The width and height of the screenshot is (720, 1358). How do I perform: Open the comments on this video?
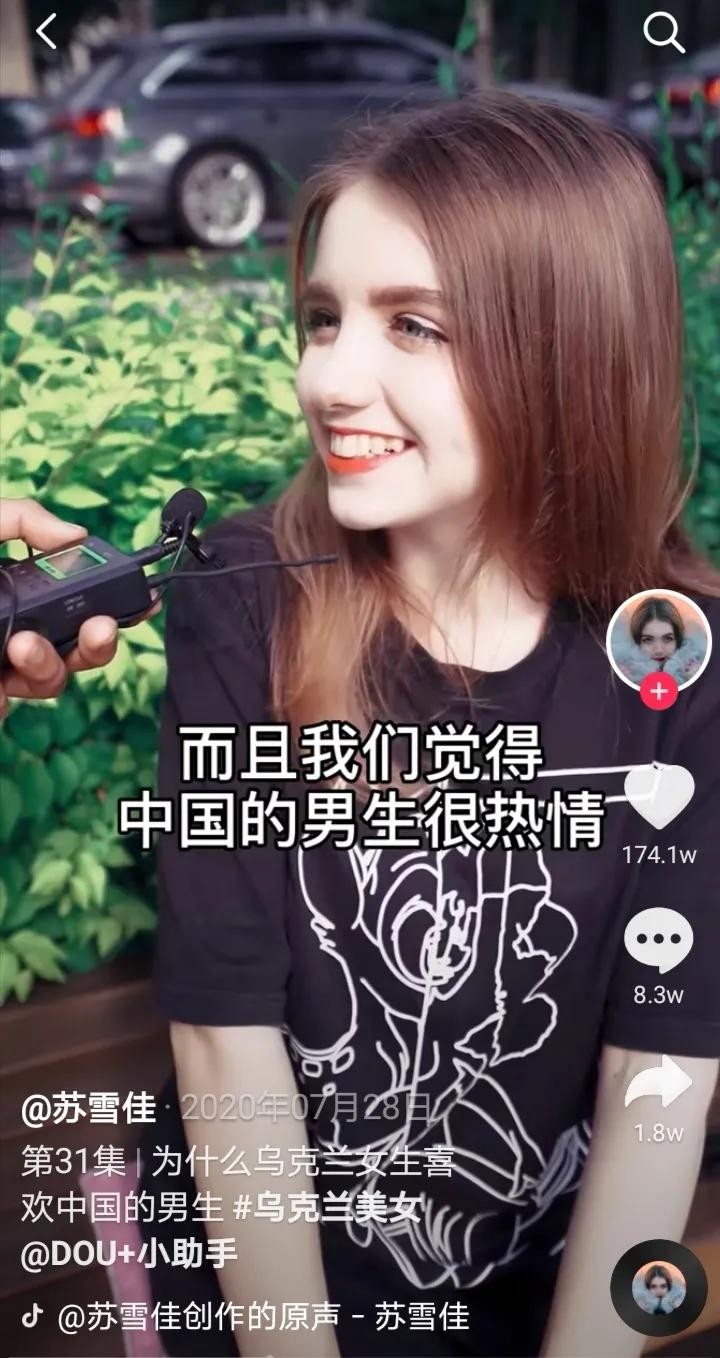click(658, 941)
